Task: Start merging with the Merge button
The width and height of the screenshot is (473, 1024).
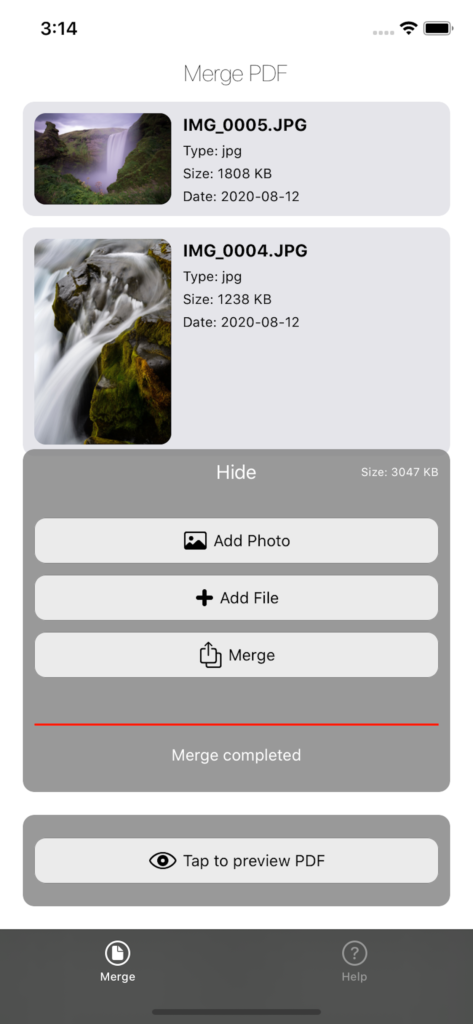Action: 236,655
